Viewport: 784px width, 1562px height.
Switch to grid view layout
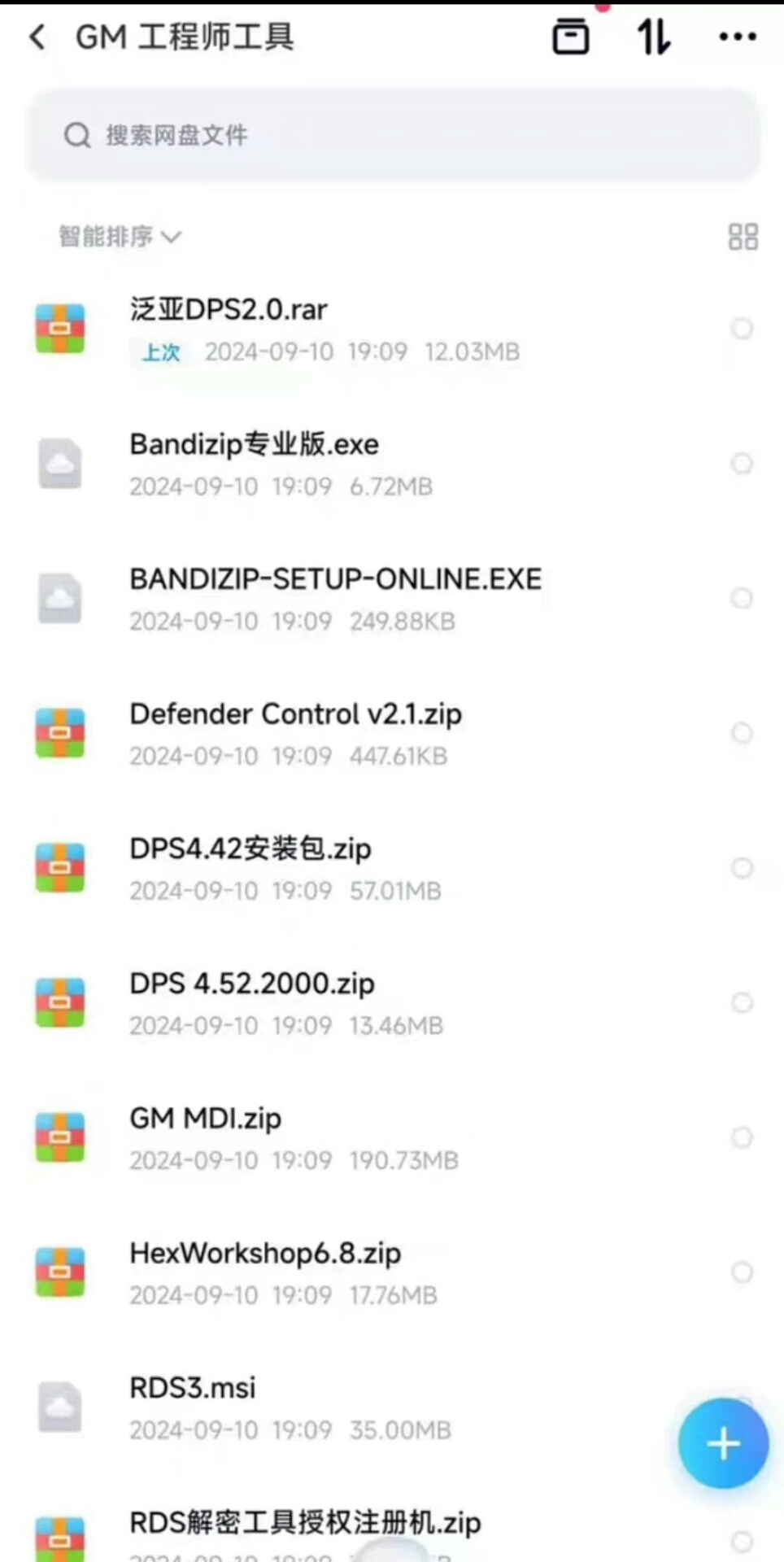coord(743,237)
